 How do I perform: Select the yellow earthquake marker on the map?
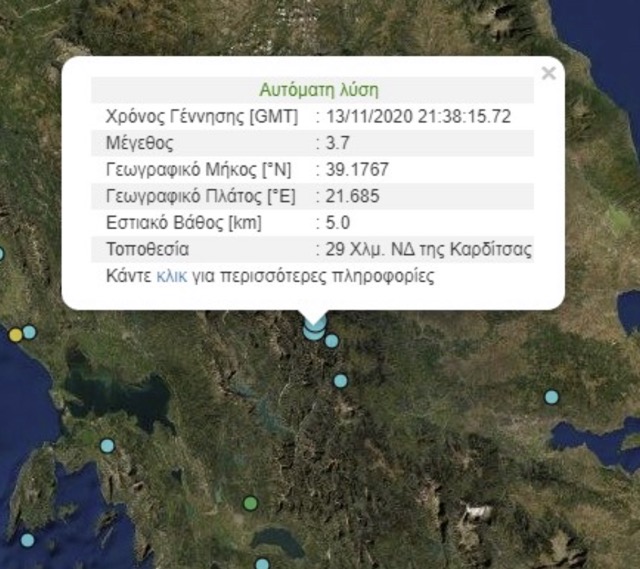16,335
